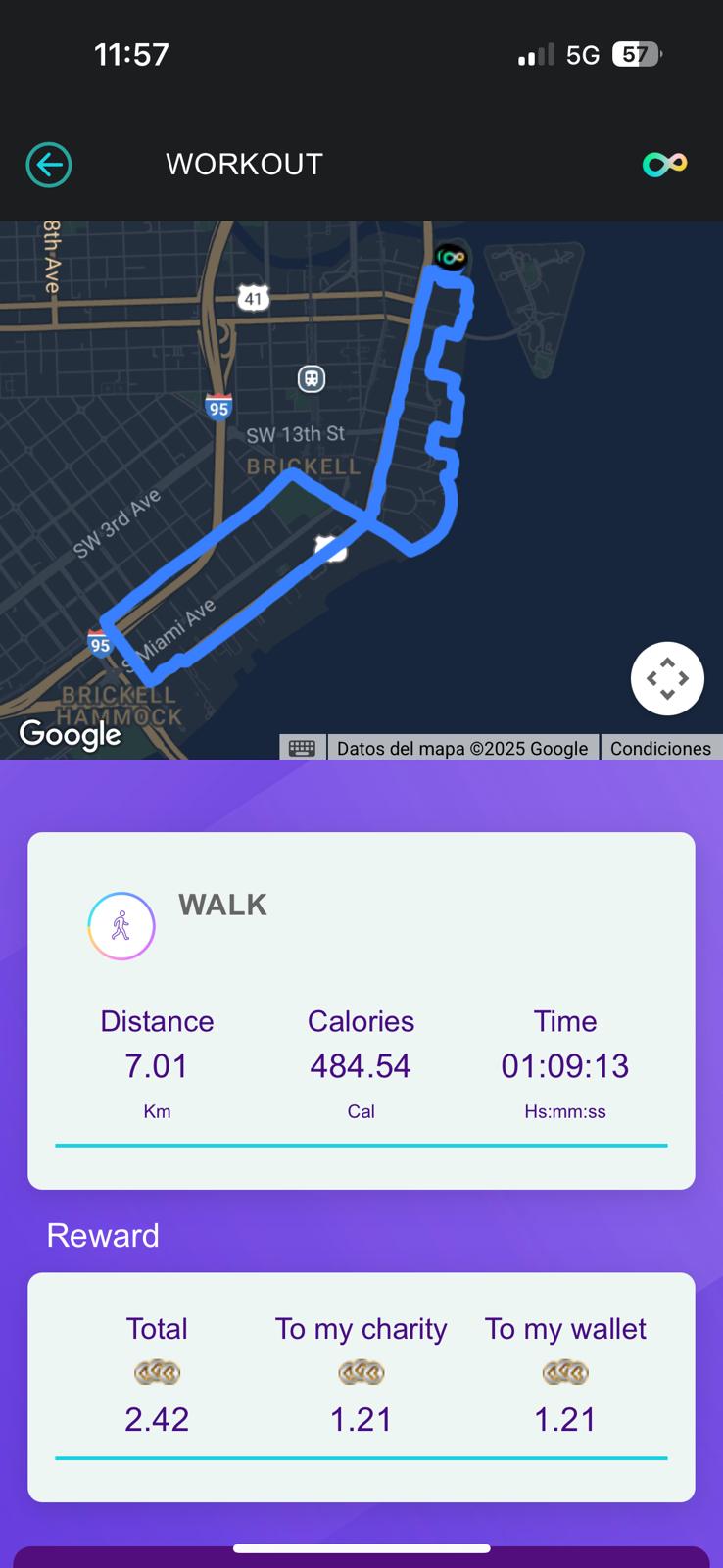This screenshot has width=723, height=1568.
Task: Tap the infinity route marker on the map
Action: 450,258
